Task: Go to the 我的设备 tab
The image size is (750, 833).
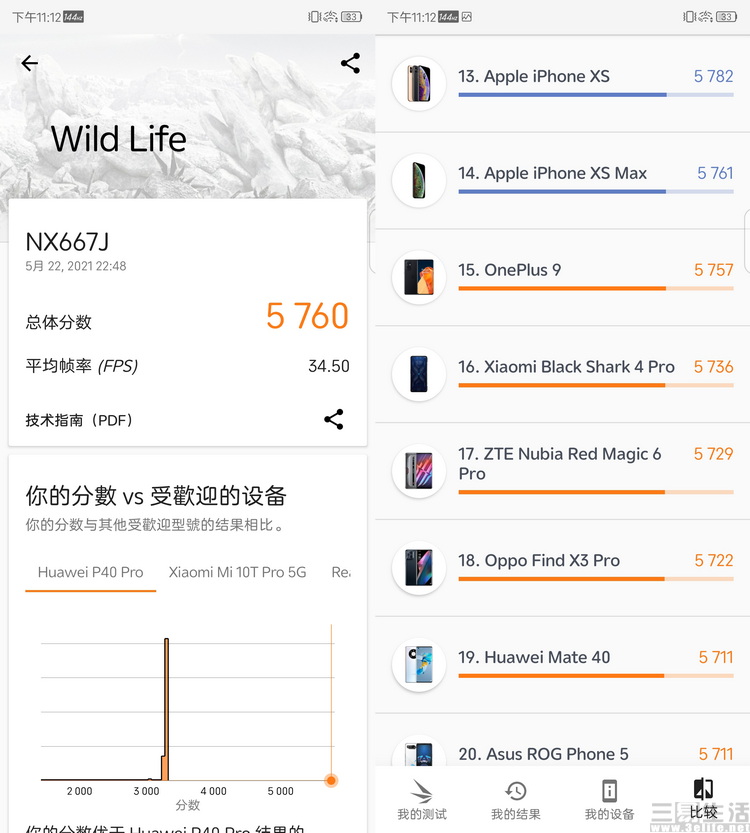Action: (609, 800)
